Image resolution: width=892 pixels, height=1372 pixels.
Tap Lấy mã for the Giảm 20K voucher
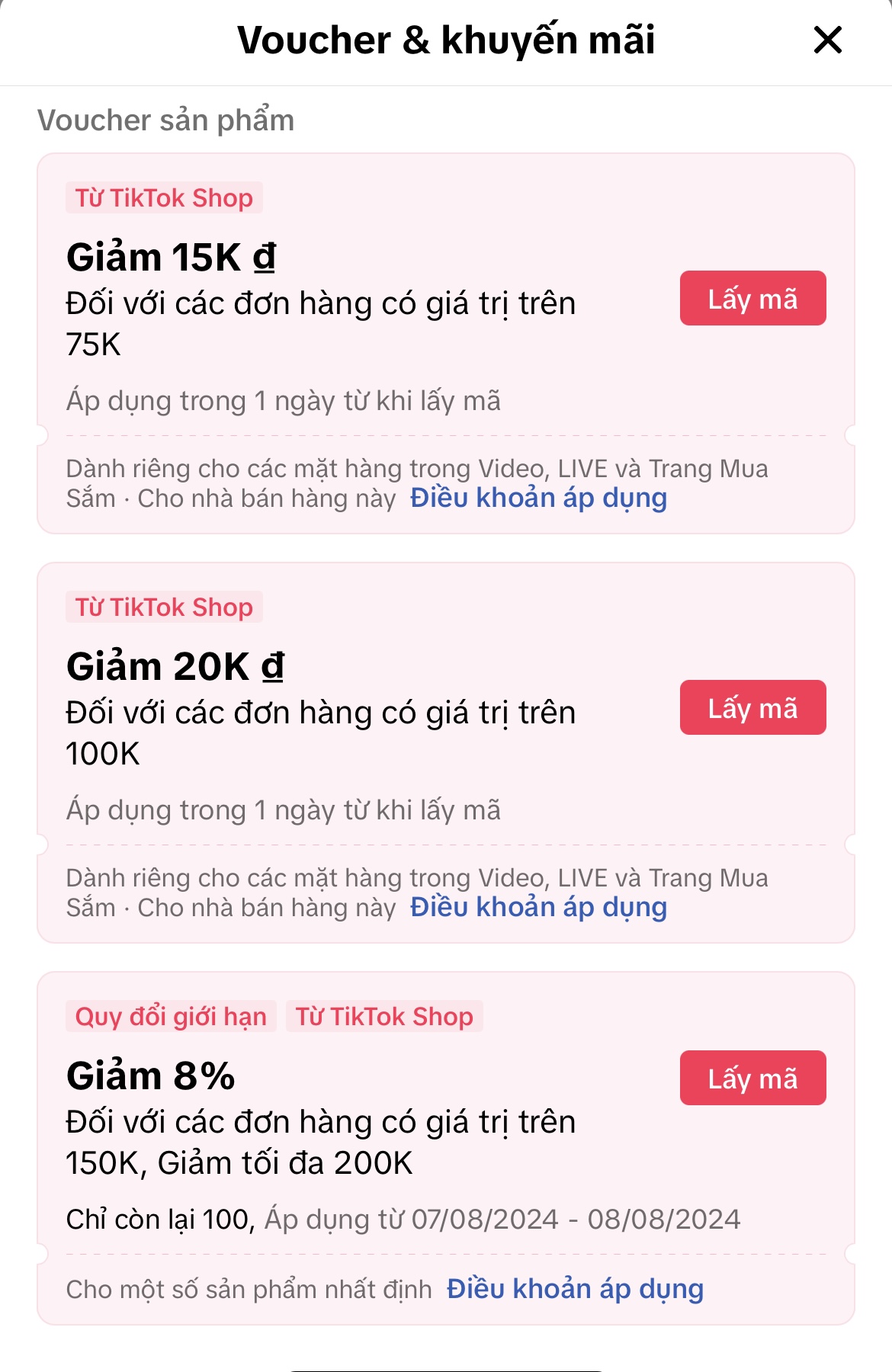[x=751, y=707]
